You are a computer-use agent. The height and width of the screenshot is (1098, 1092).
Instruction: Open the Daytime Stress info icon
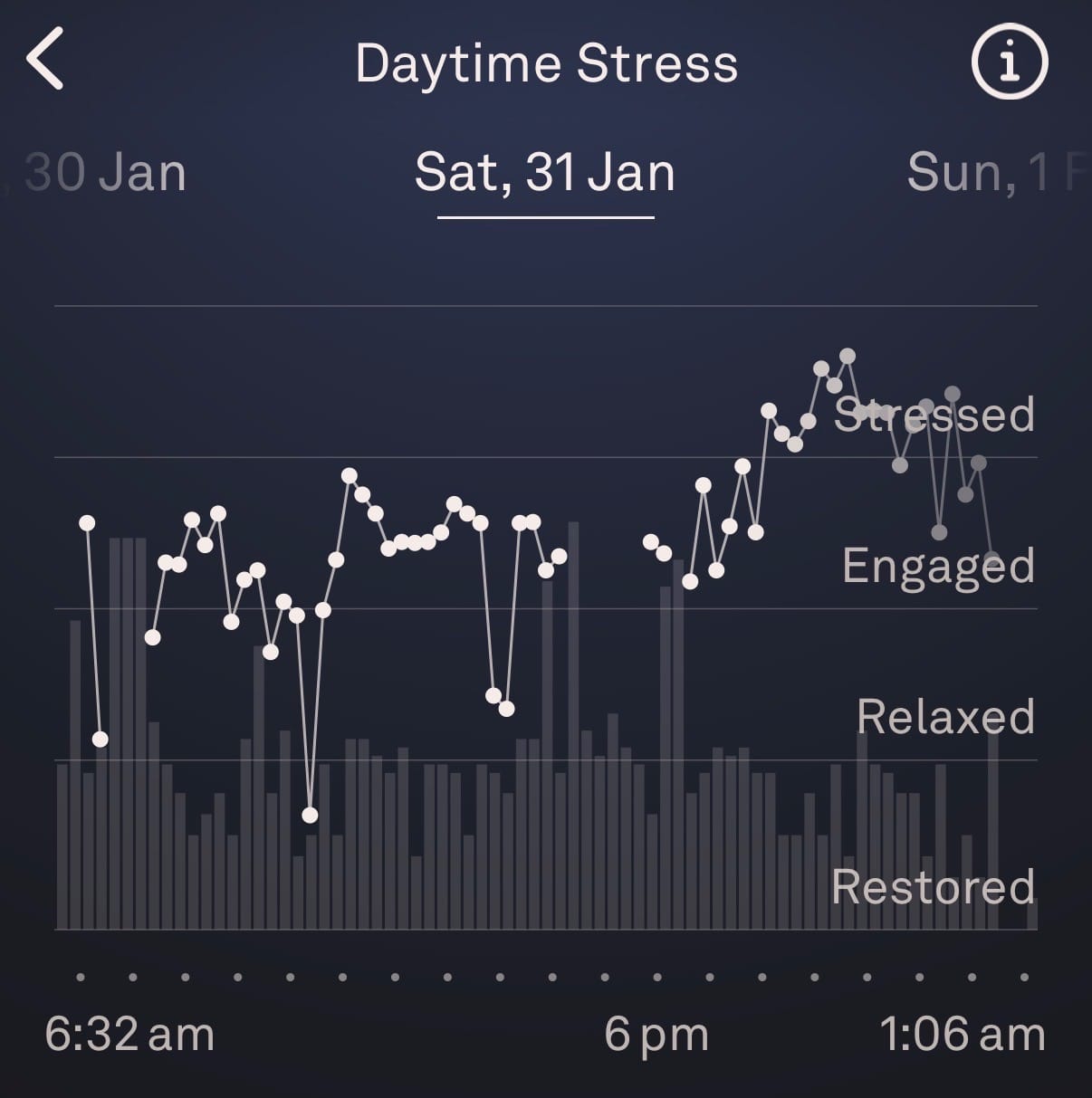(x=1009, y=62)
